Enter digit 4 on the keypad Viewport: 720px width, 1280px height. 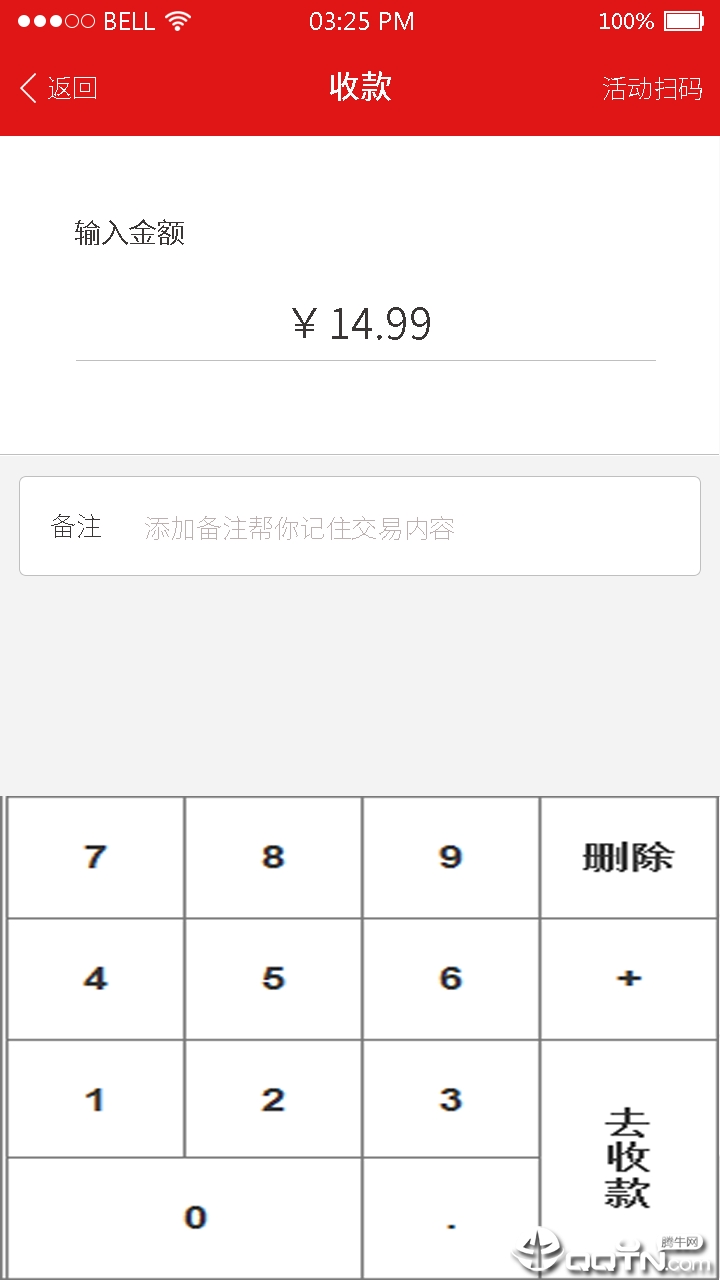point(95,978)
